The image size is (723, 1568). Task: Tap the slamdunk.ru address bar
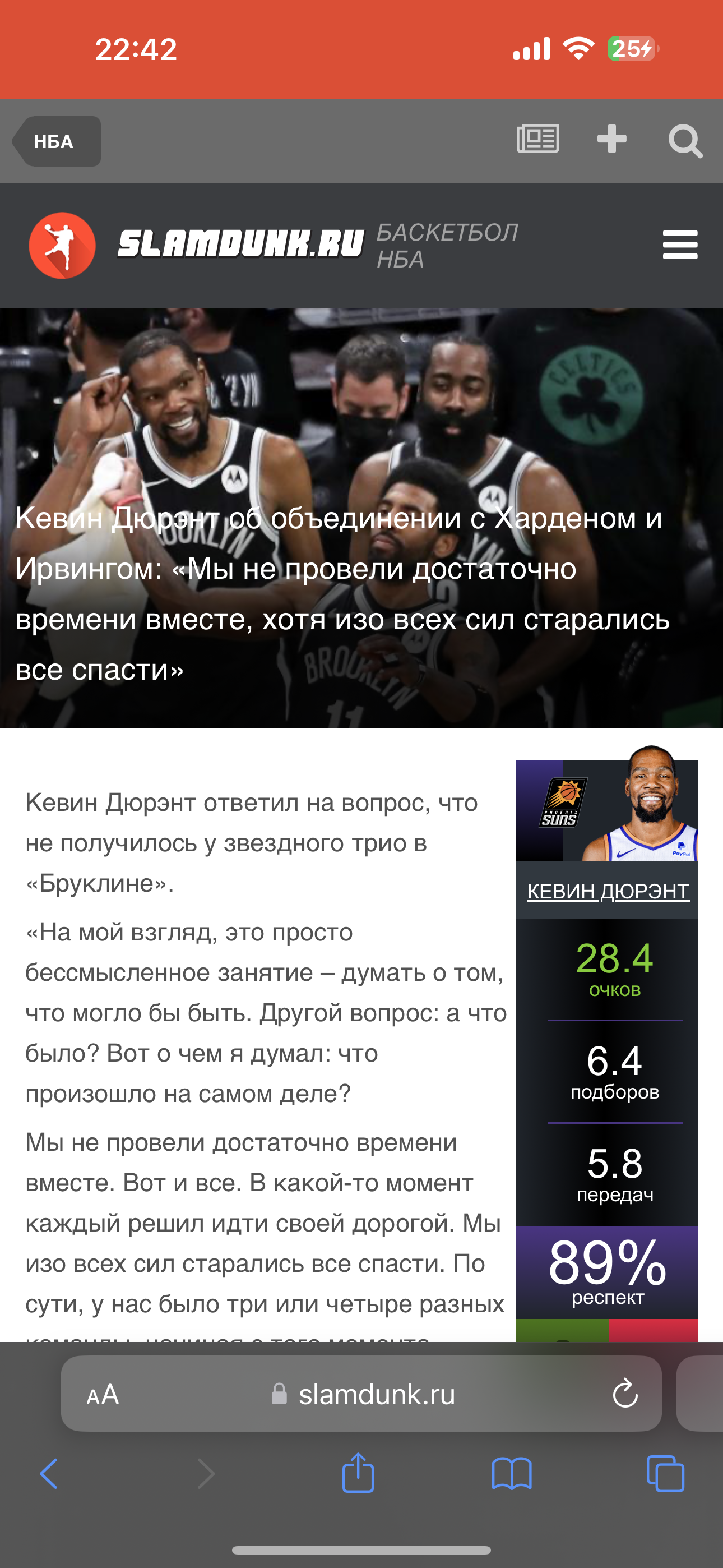(361, 1394)
